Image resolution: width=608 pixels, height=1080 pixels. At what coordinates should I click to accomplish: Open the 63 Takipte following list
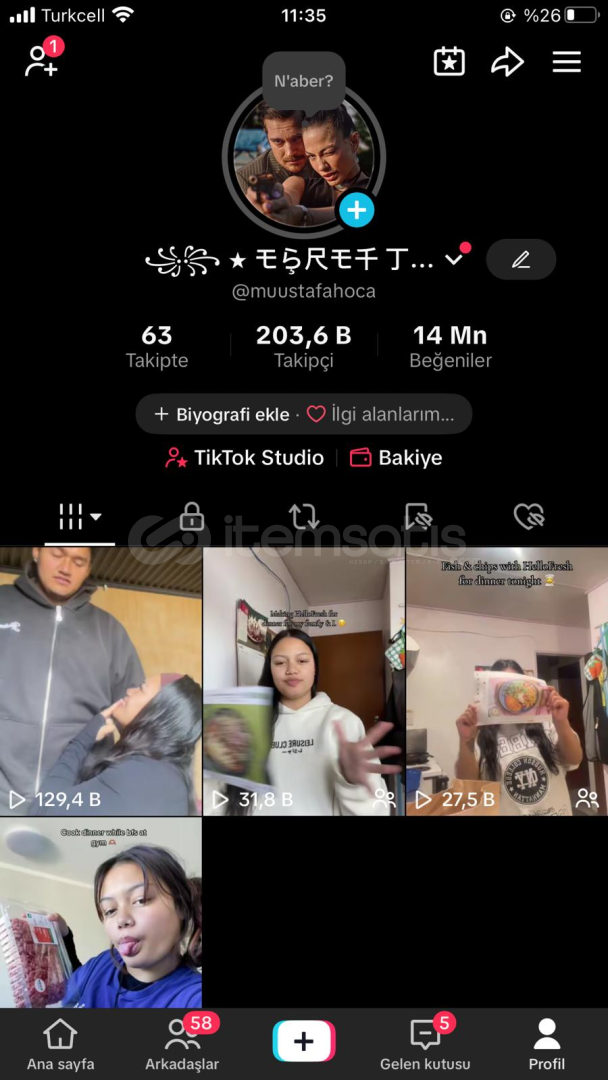(x=157, y=346)
